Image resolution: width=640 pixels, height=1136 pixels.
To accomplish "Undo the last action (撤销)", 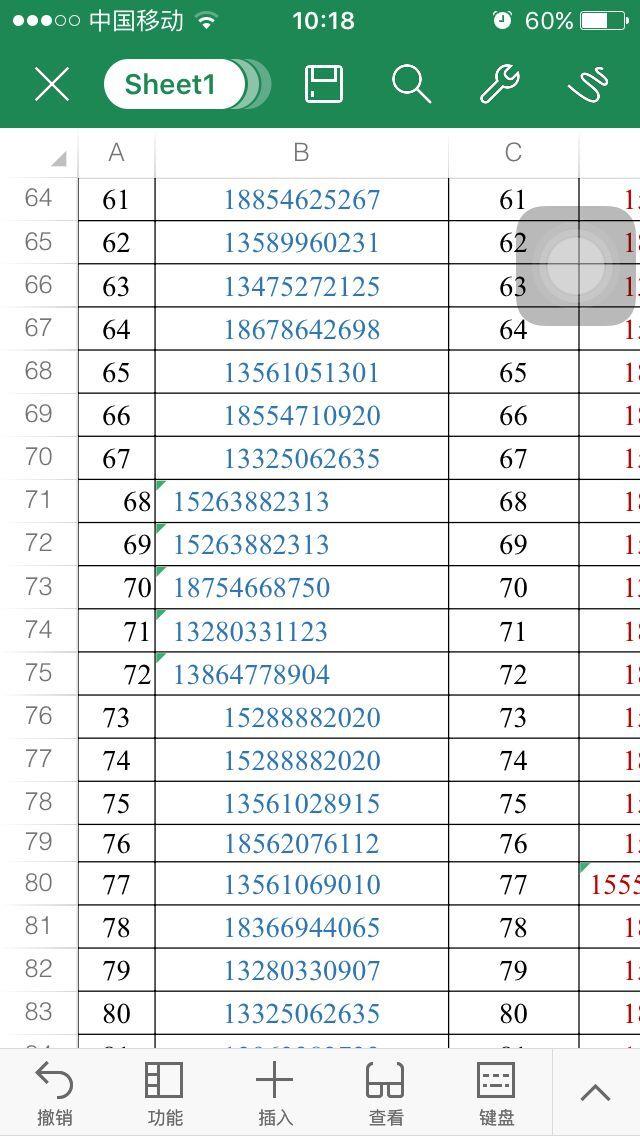I will (54, 1093).
